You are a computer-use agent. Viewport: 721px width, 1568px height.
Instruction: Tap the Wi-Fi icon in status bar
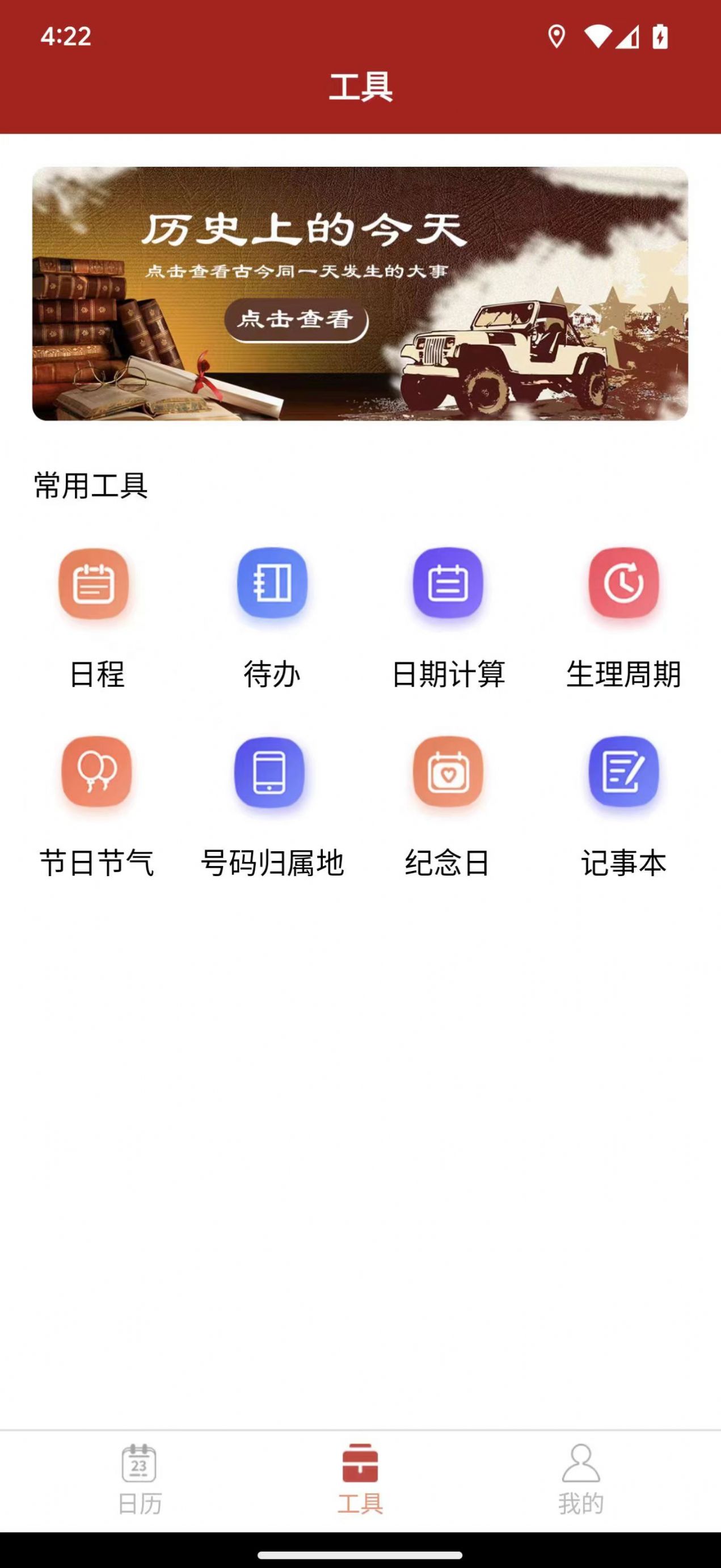599,38
